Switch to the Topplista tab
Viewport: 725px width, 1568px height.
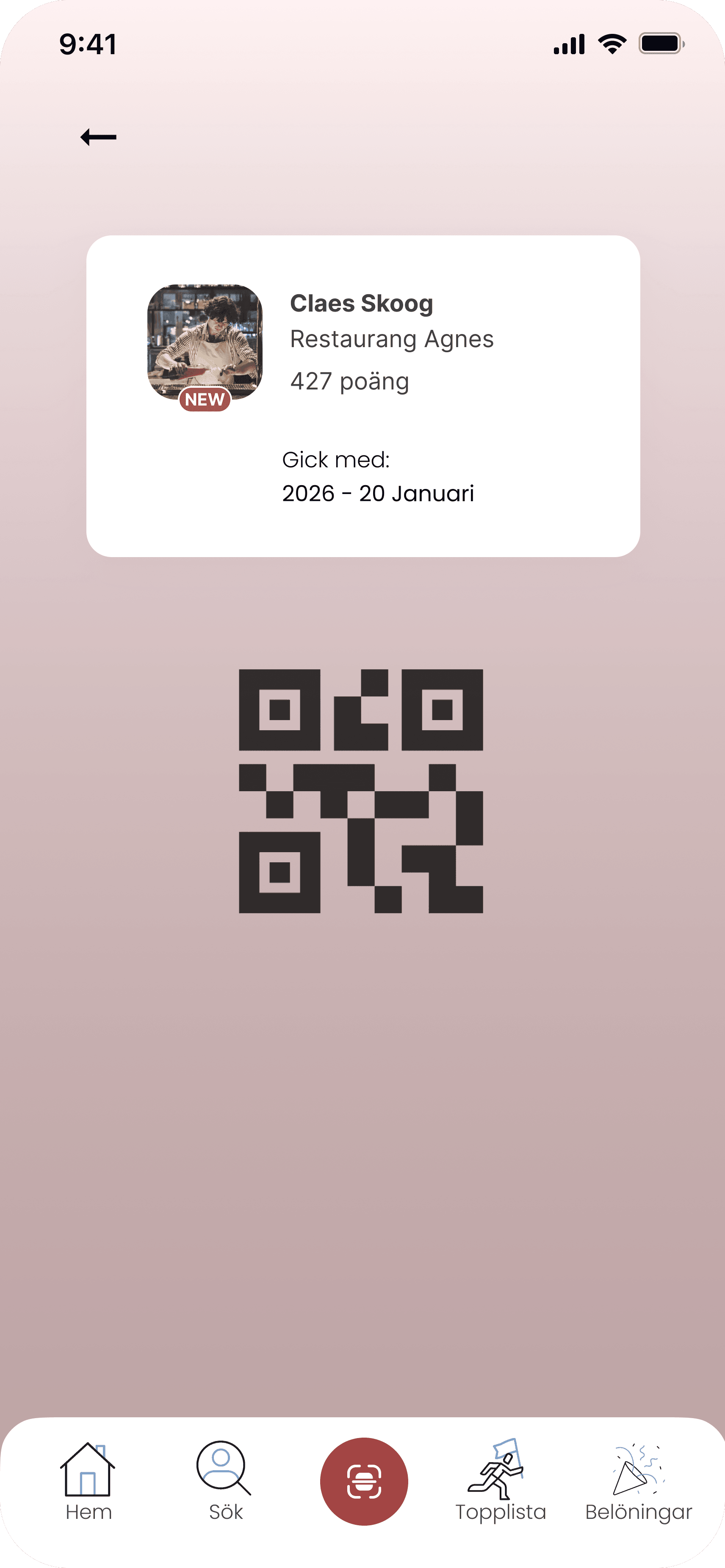(x=501, y=1482)
